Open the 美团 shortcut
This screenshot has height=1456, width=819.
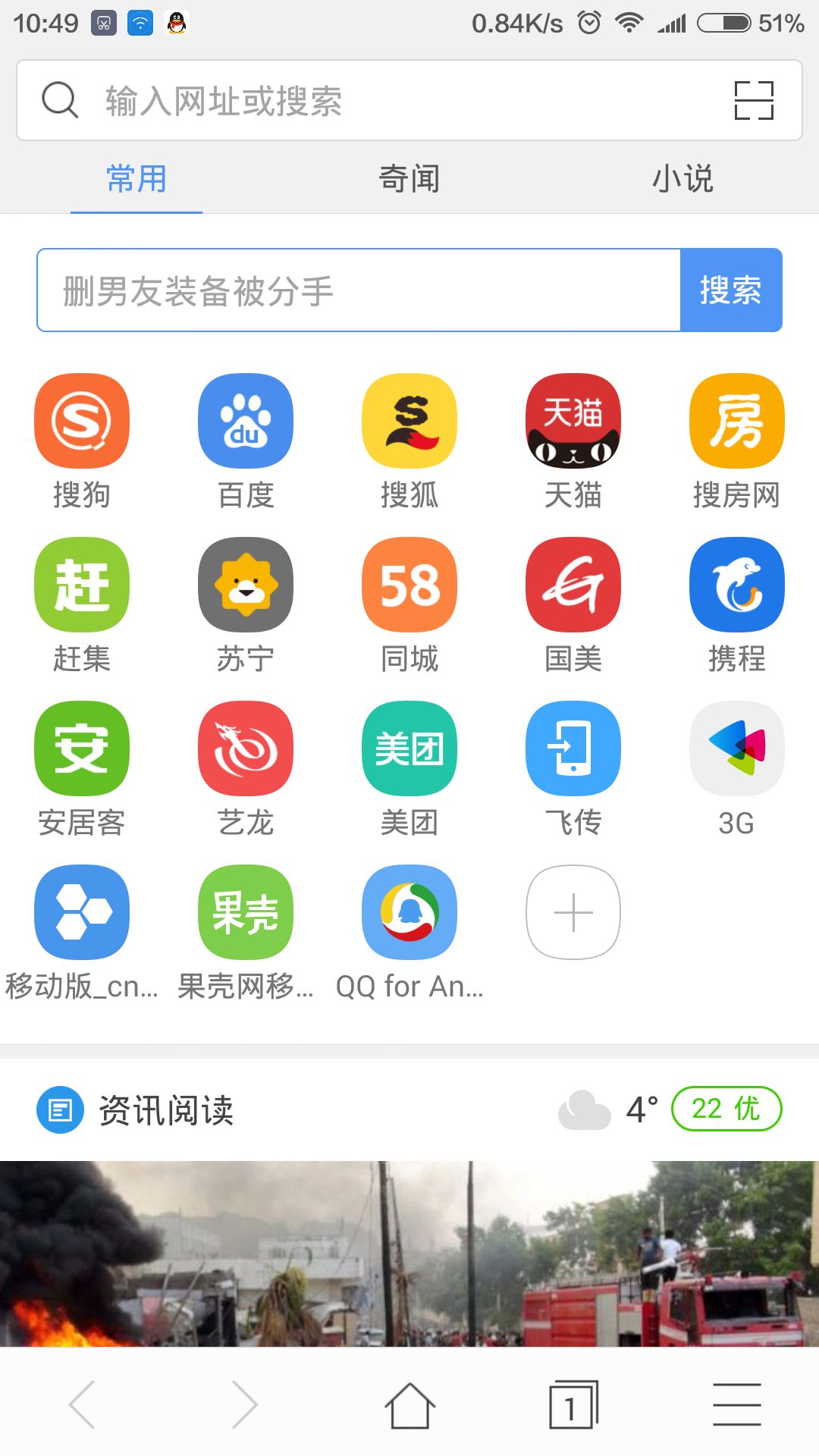(409, 748)
